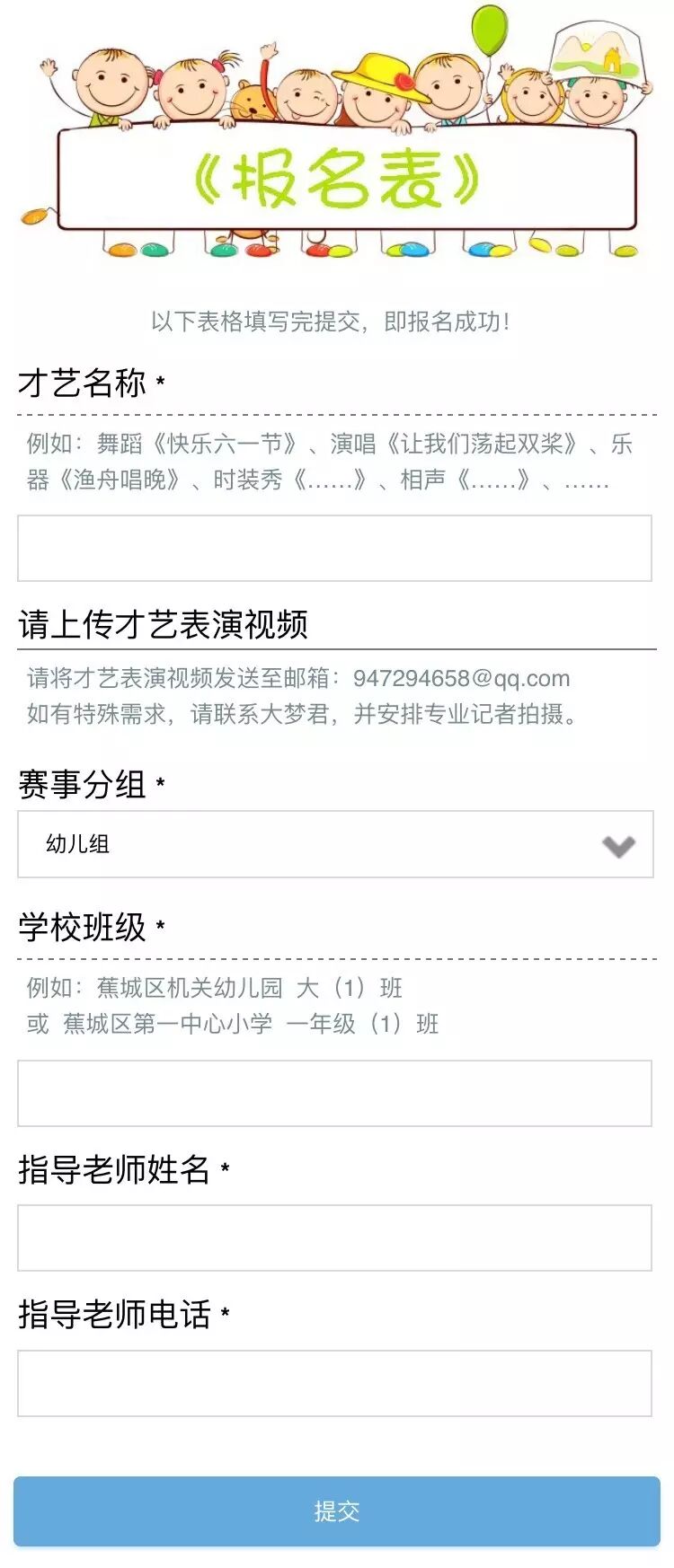Tap the 指导老师电话 input field
674x1568 pixels.
coord(334,1383)
